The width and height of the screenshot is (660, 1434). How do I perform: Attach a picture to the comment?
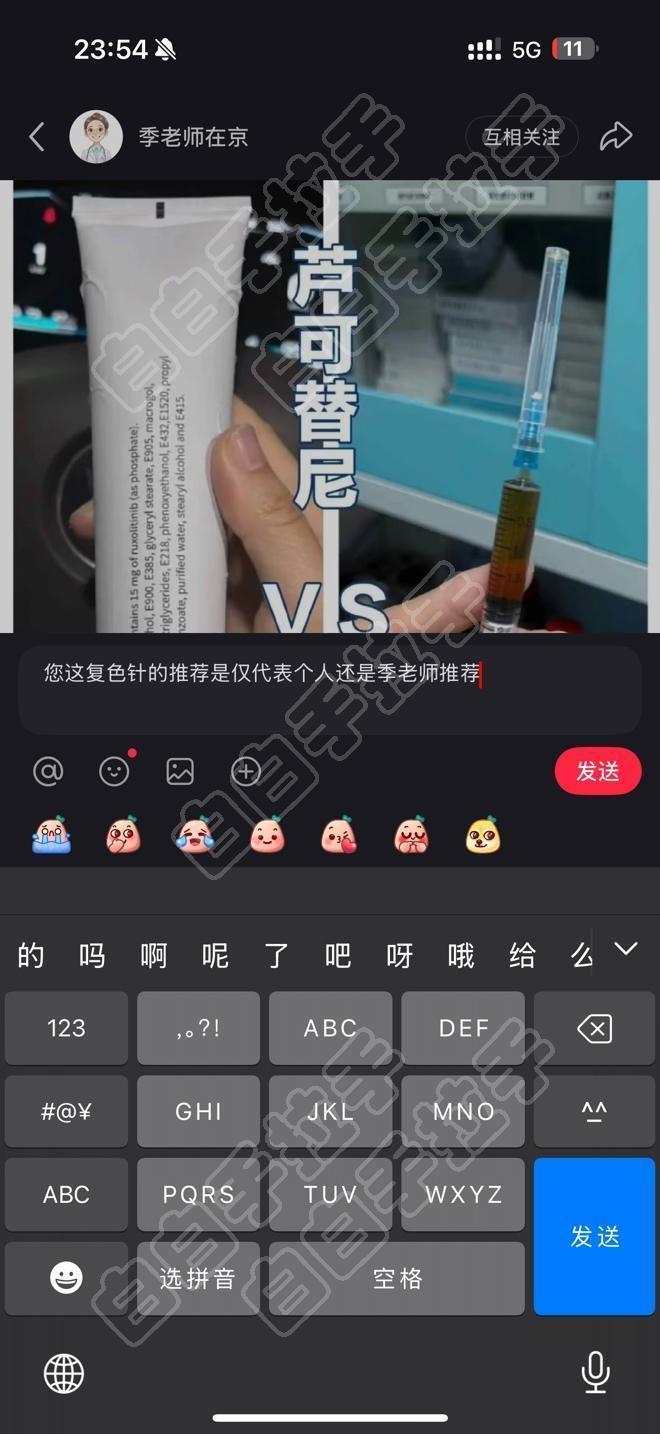[x=180, y=771]
